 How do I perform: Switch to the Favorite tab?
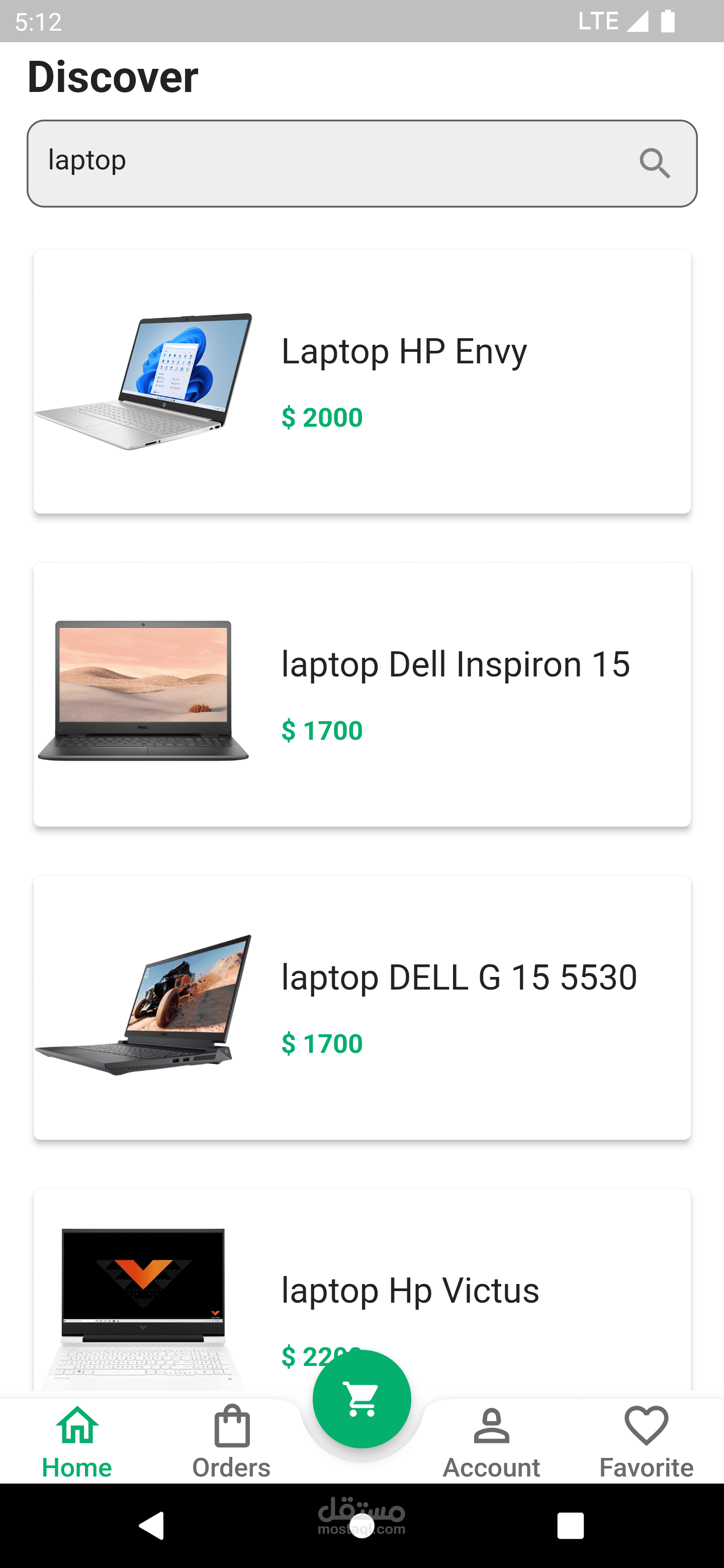click(x=646, y=1441)
